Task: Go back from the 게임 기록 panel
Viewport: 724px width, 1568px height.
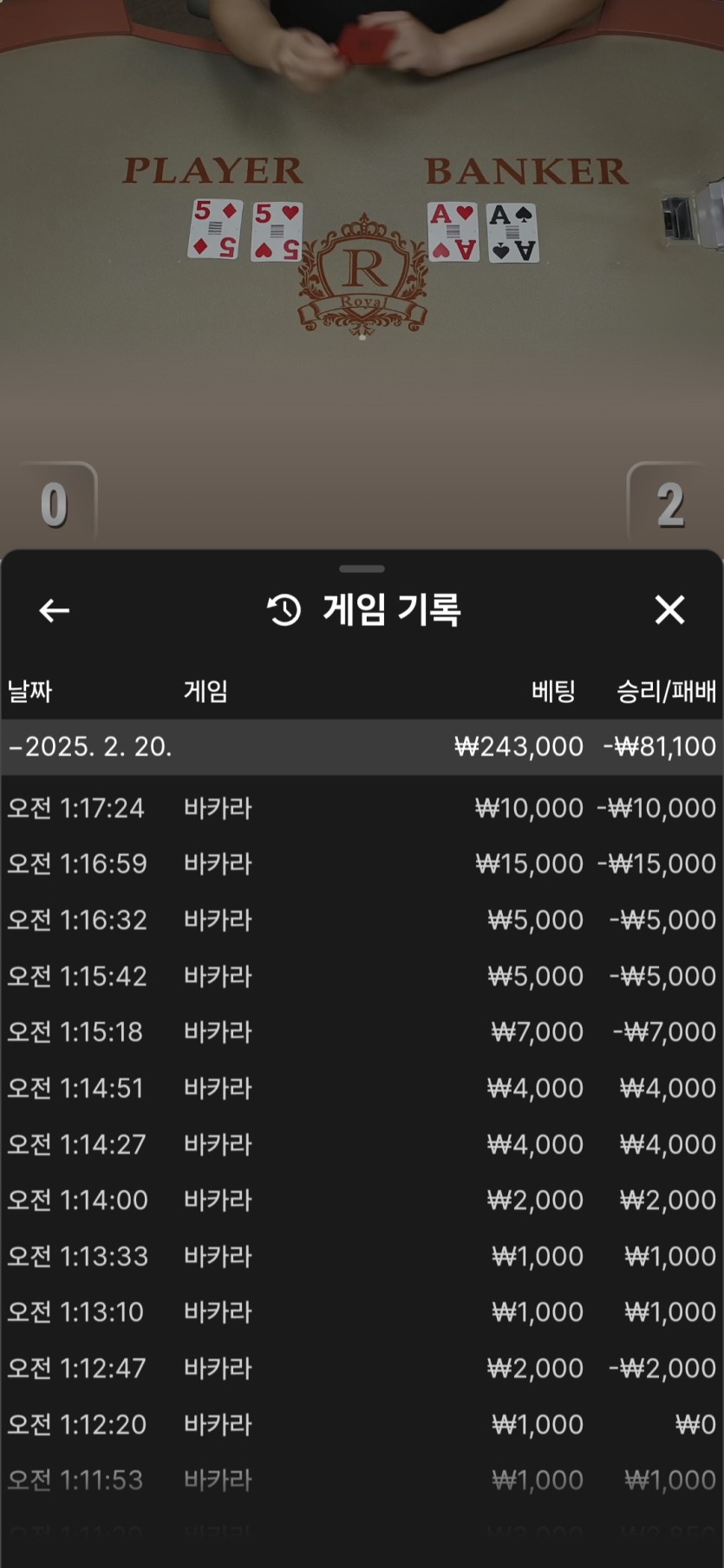Action: [x=54, y=610]
